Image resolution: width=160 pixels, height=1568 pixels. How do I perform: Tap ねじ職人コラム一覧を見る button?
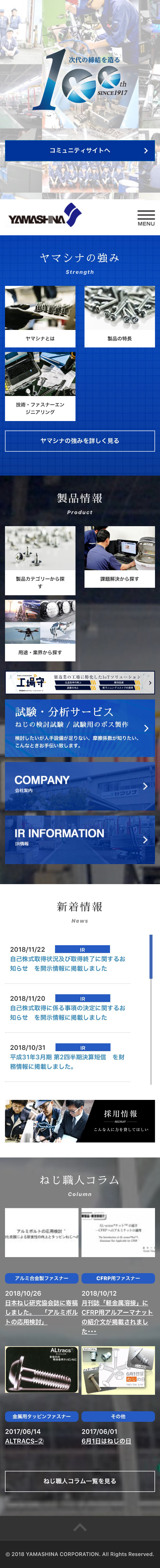80,1481
